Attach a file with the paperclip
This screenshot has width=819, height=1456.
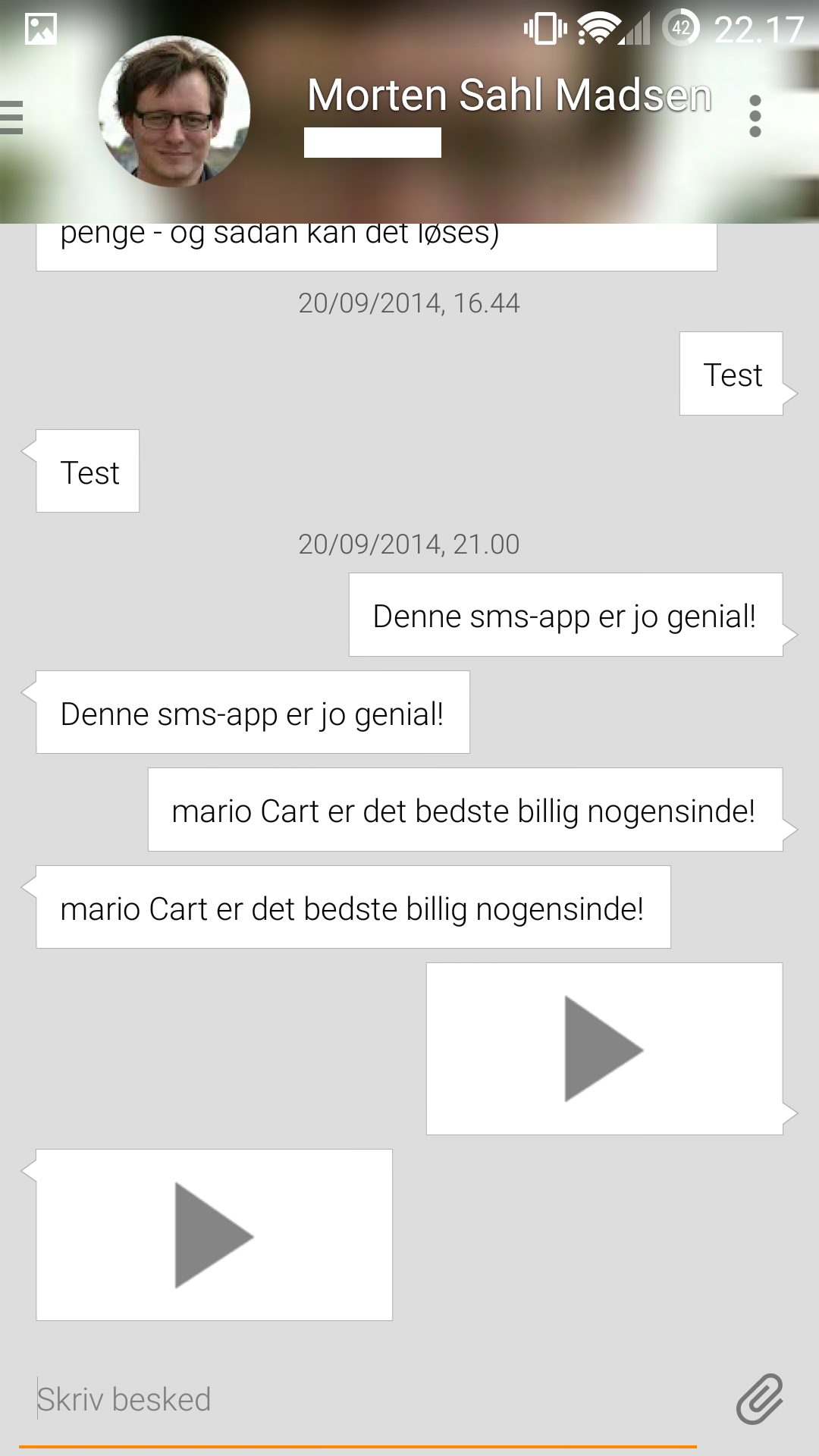pos(759,1398)
